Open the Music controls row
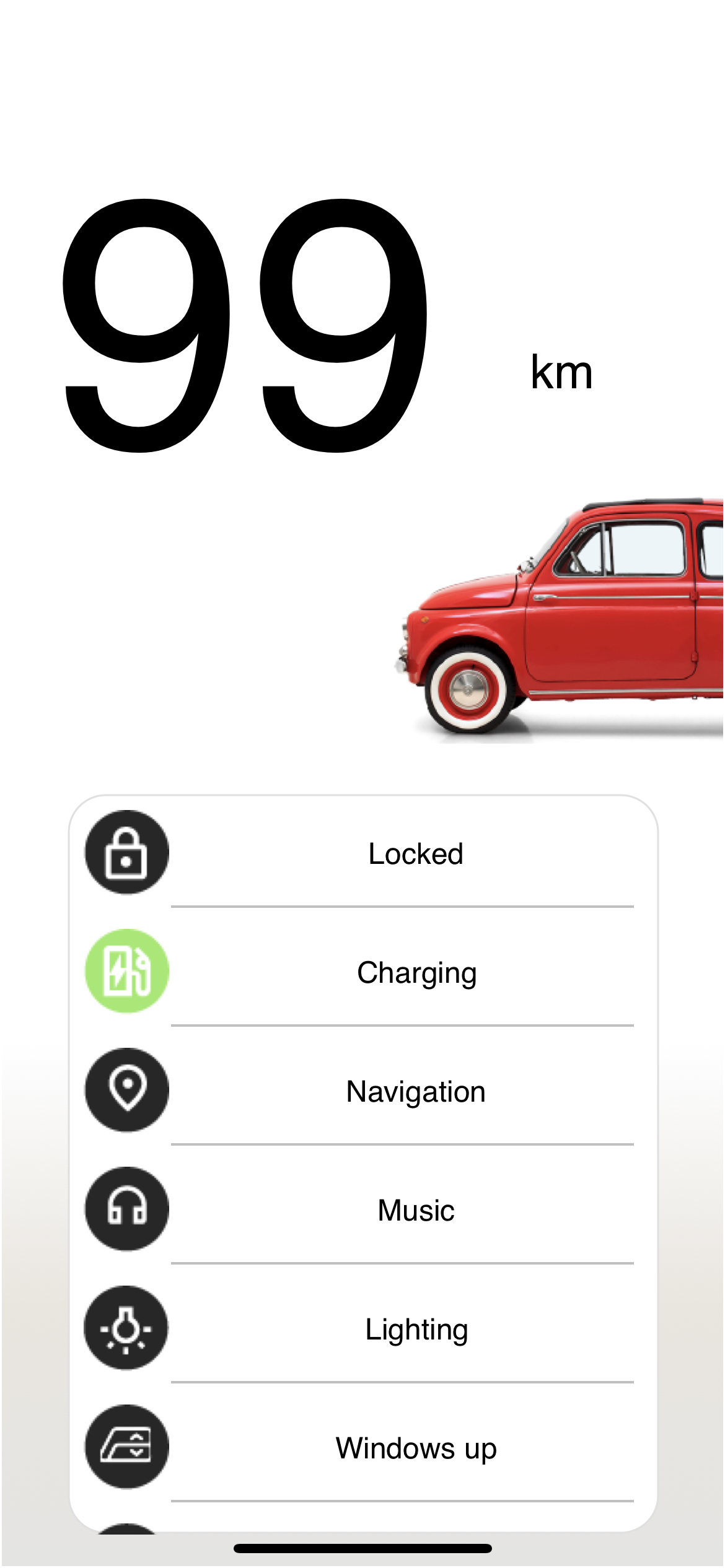The height and width of the screenshot is (1568, 725). pos(415,1210)
